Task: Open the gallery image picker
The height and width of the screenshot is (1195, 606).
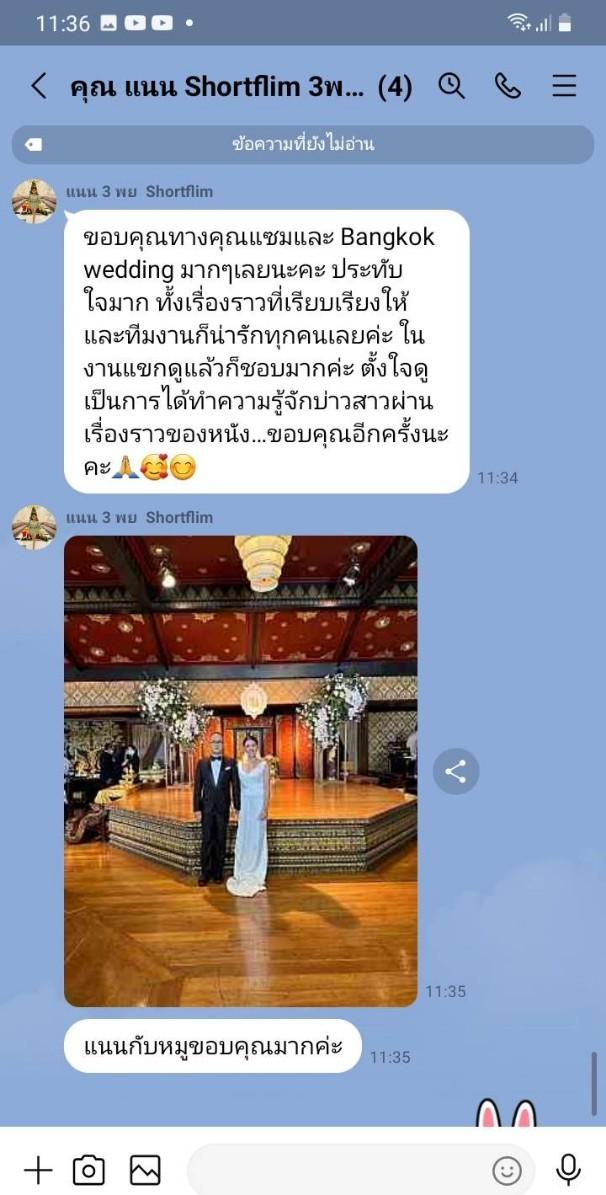Action: pyautogui.click(x=145, y=1169)
